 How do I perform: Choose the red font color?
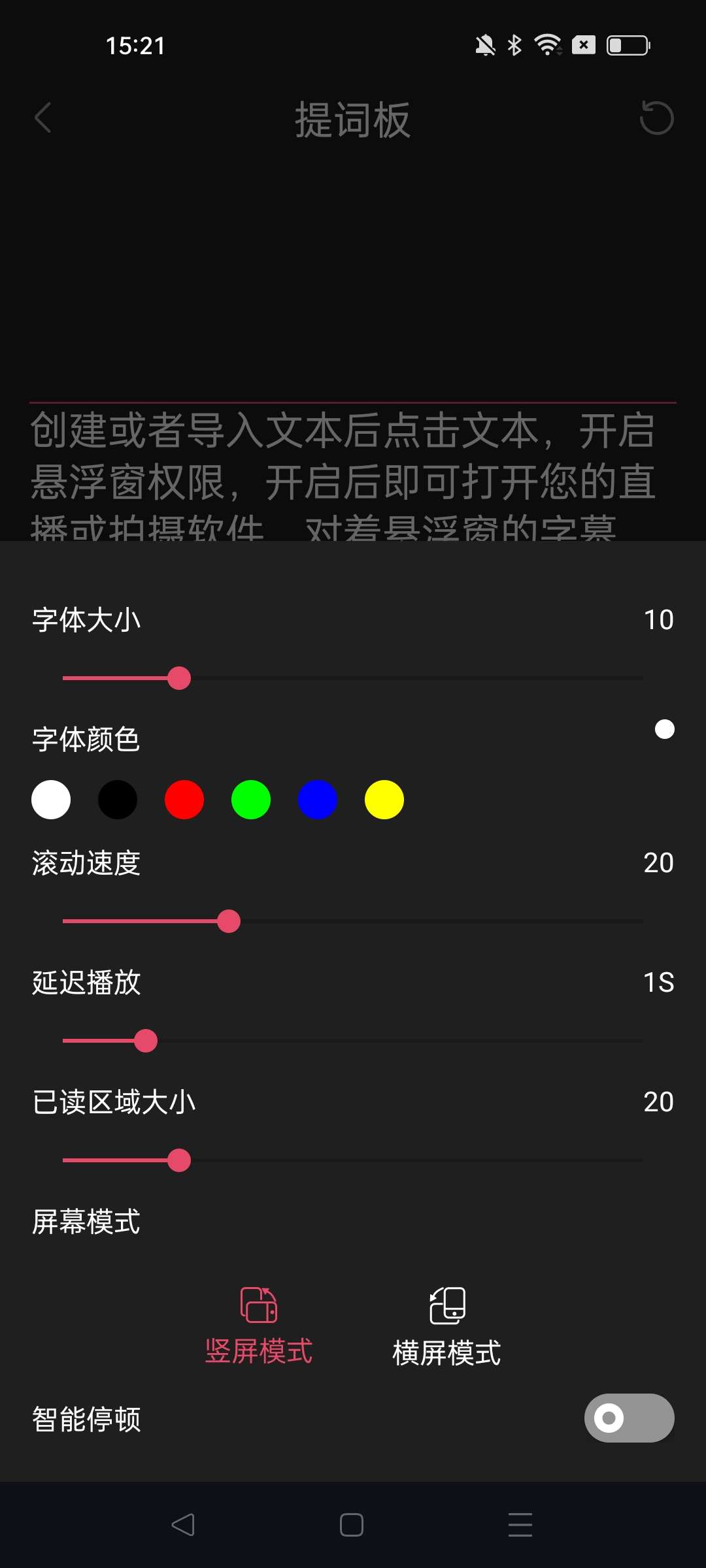pyautogui.click(x=184, y=800)
